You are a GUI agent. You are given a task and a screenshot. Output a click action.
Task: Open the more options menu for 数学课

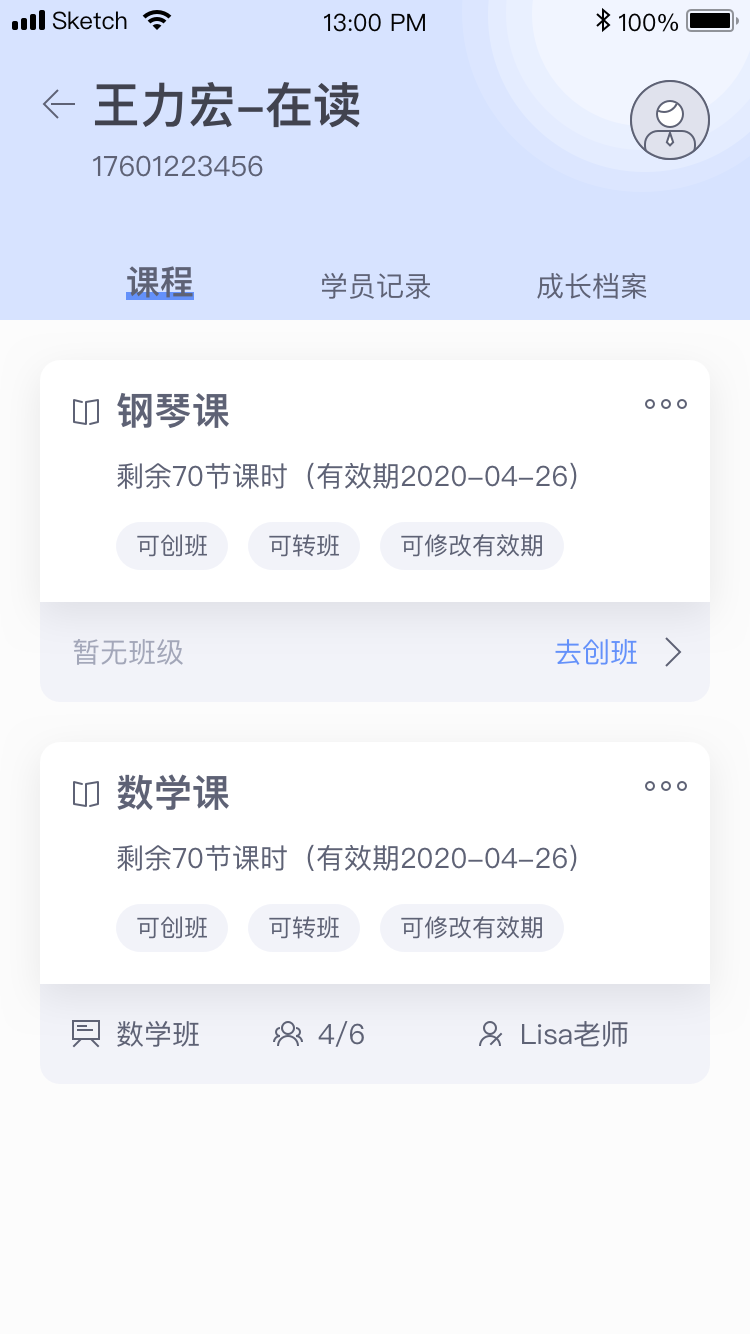[666, 786]
